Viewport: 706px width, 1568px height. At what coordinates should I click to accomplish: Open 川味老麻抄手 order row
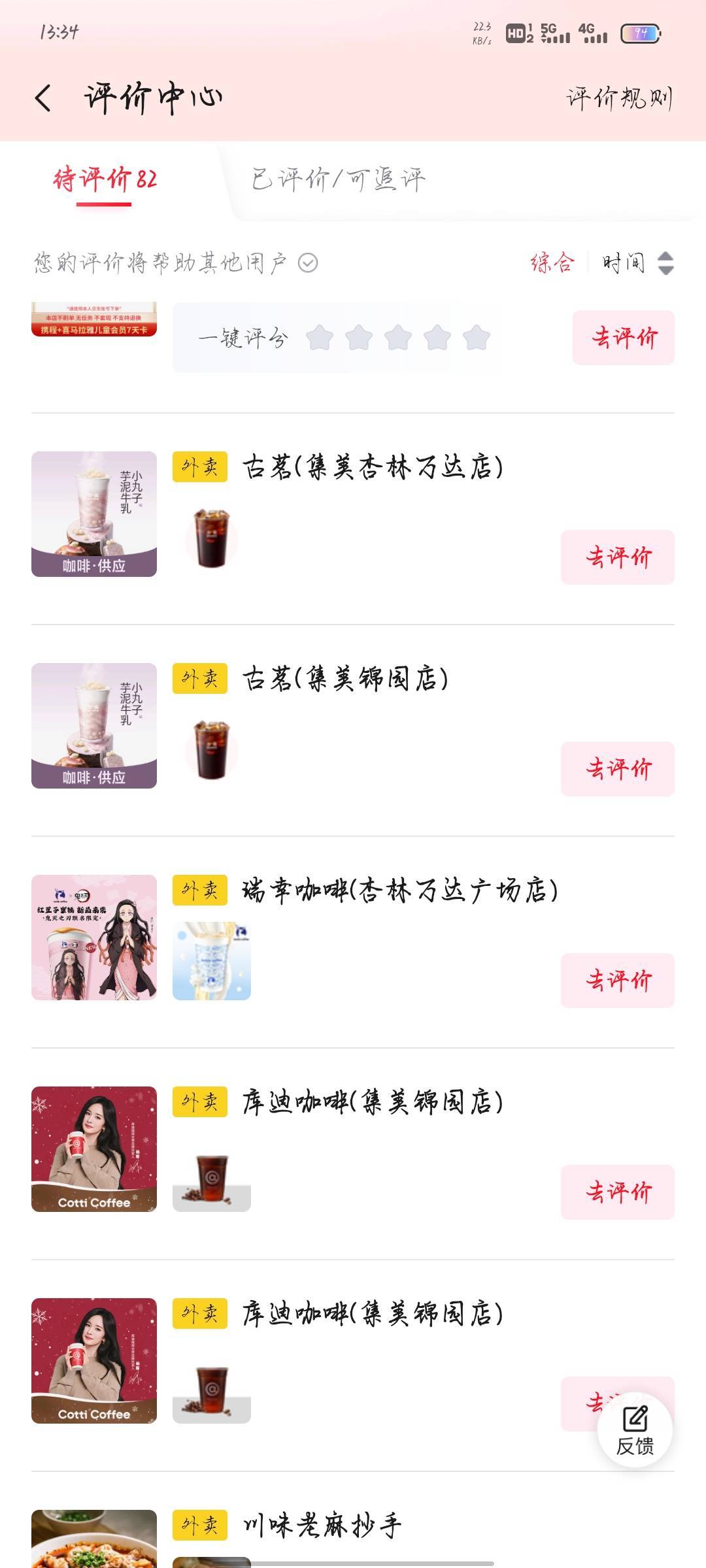click(x=320, y=1526)
